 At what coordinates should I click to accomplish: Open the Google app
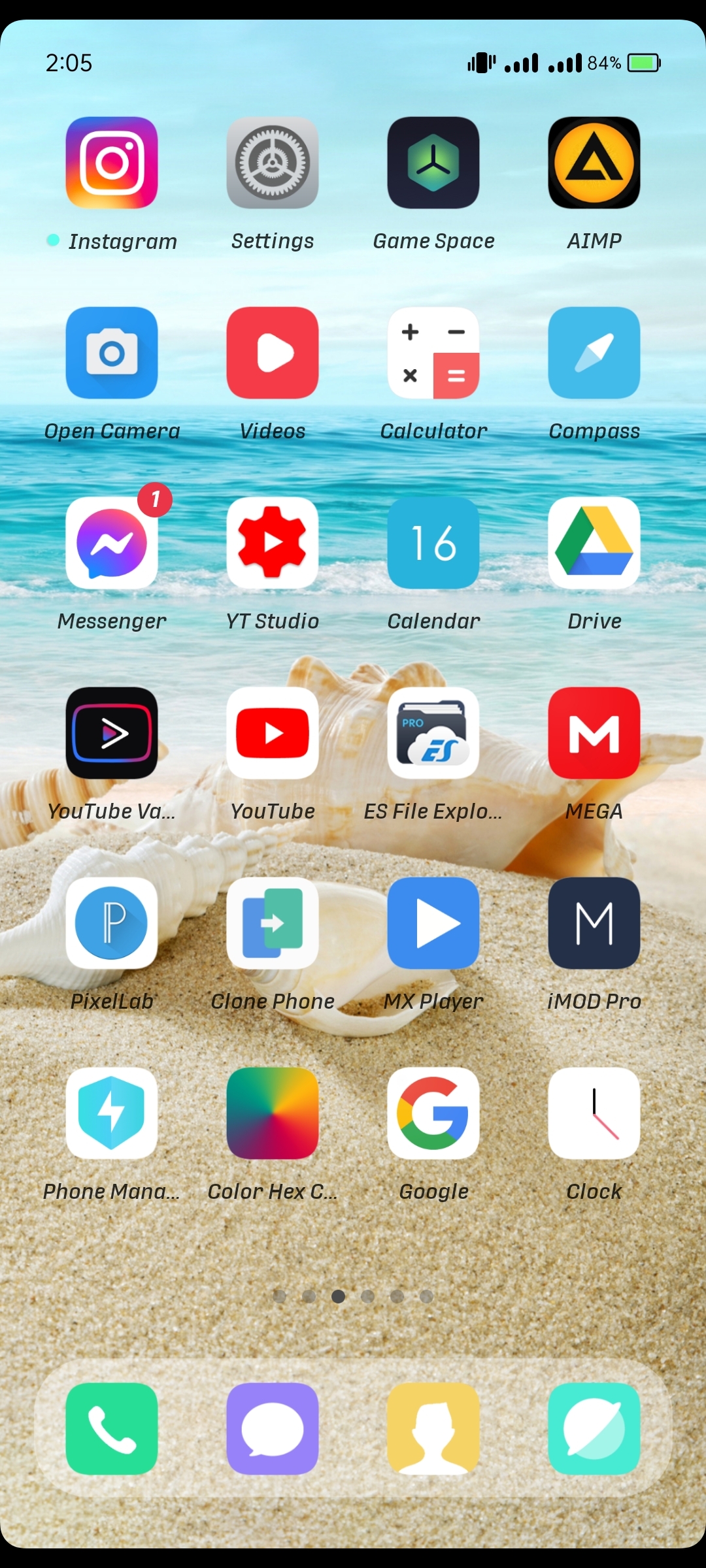point(433,1113)
